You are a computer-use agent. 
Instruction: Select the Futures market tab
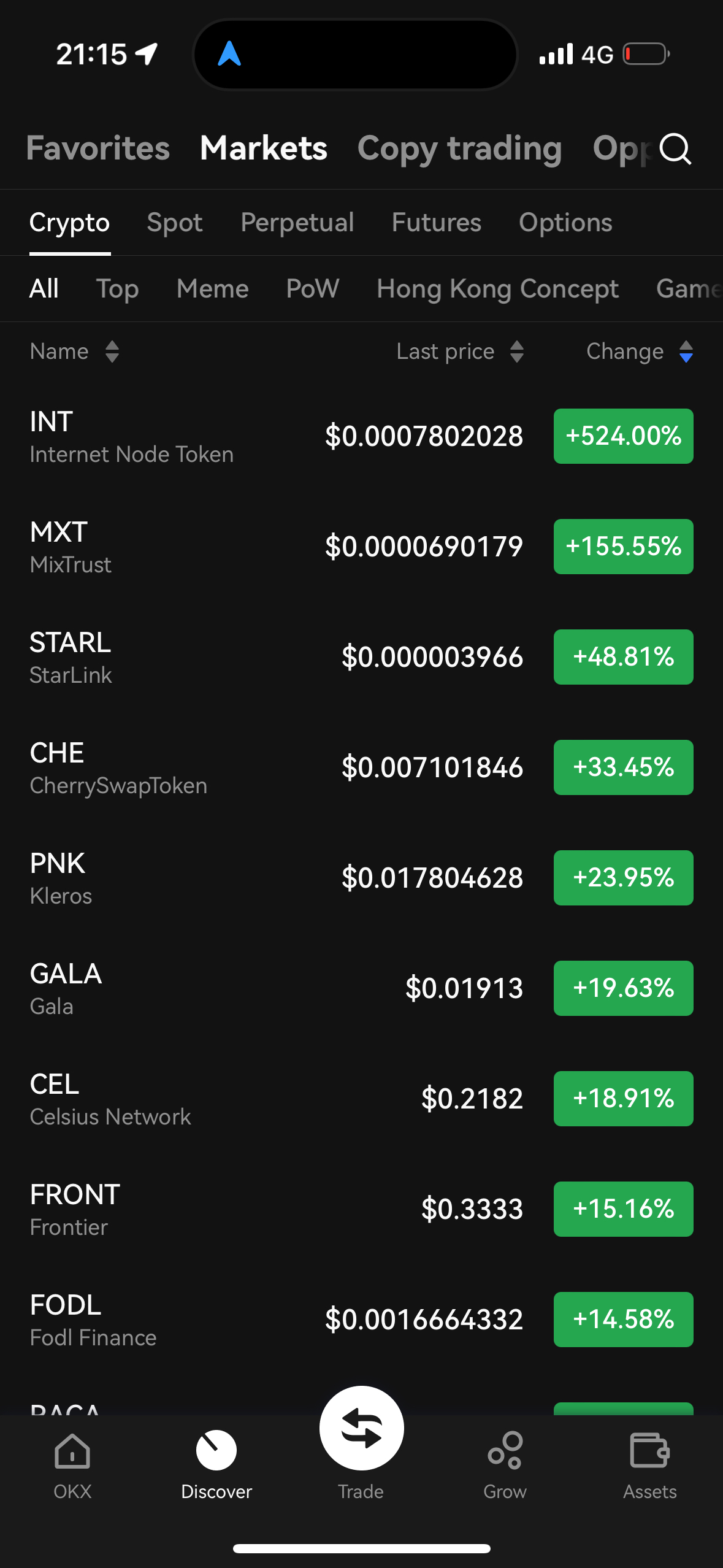click(x=437, y=223)
